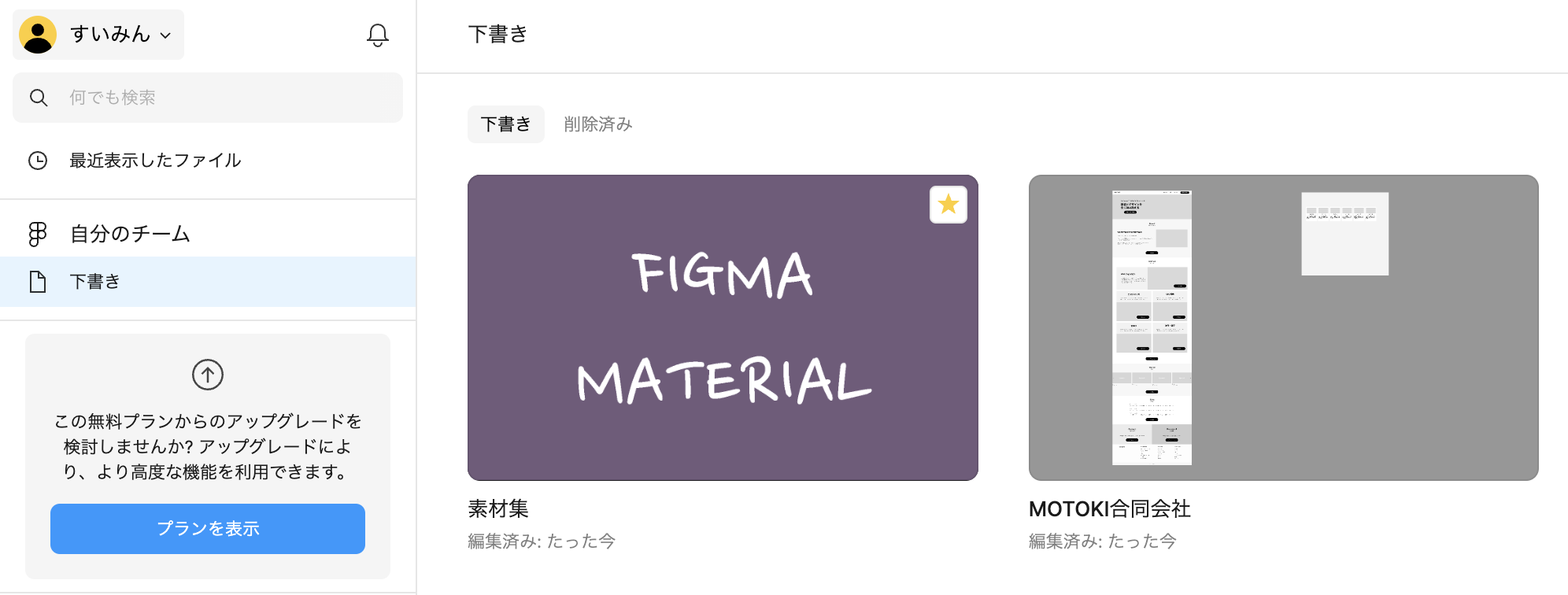This screenshot has width=1568, height=595.
Task: Open 自分のチーム
Action: [130, 234]
